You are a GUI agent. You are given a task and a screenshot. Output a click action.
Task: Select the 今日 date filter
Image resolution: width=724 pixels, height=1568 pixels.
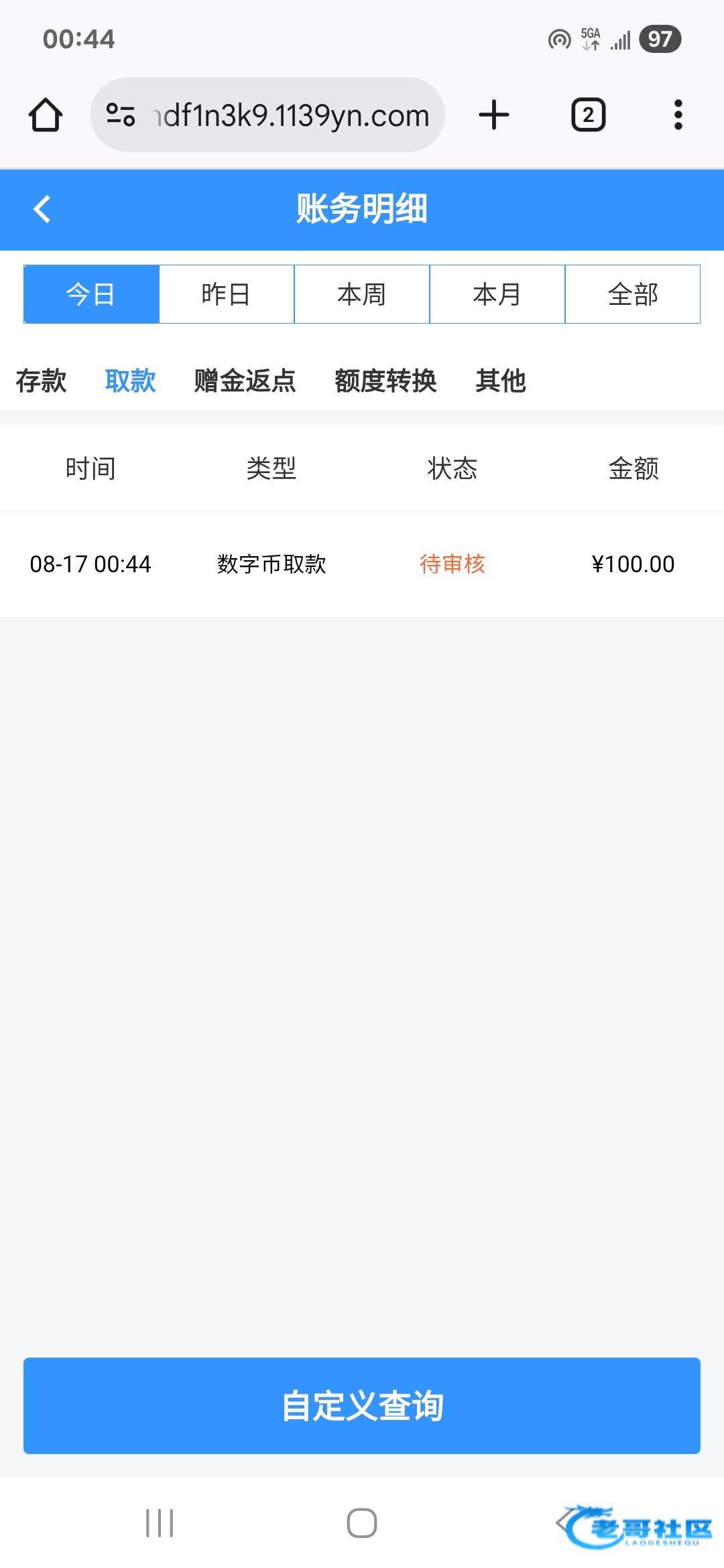coord(91,294)
